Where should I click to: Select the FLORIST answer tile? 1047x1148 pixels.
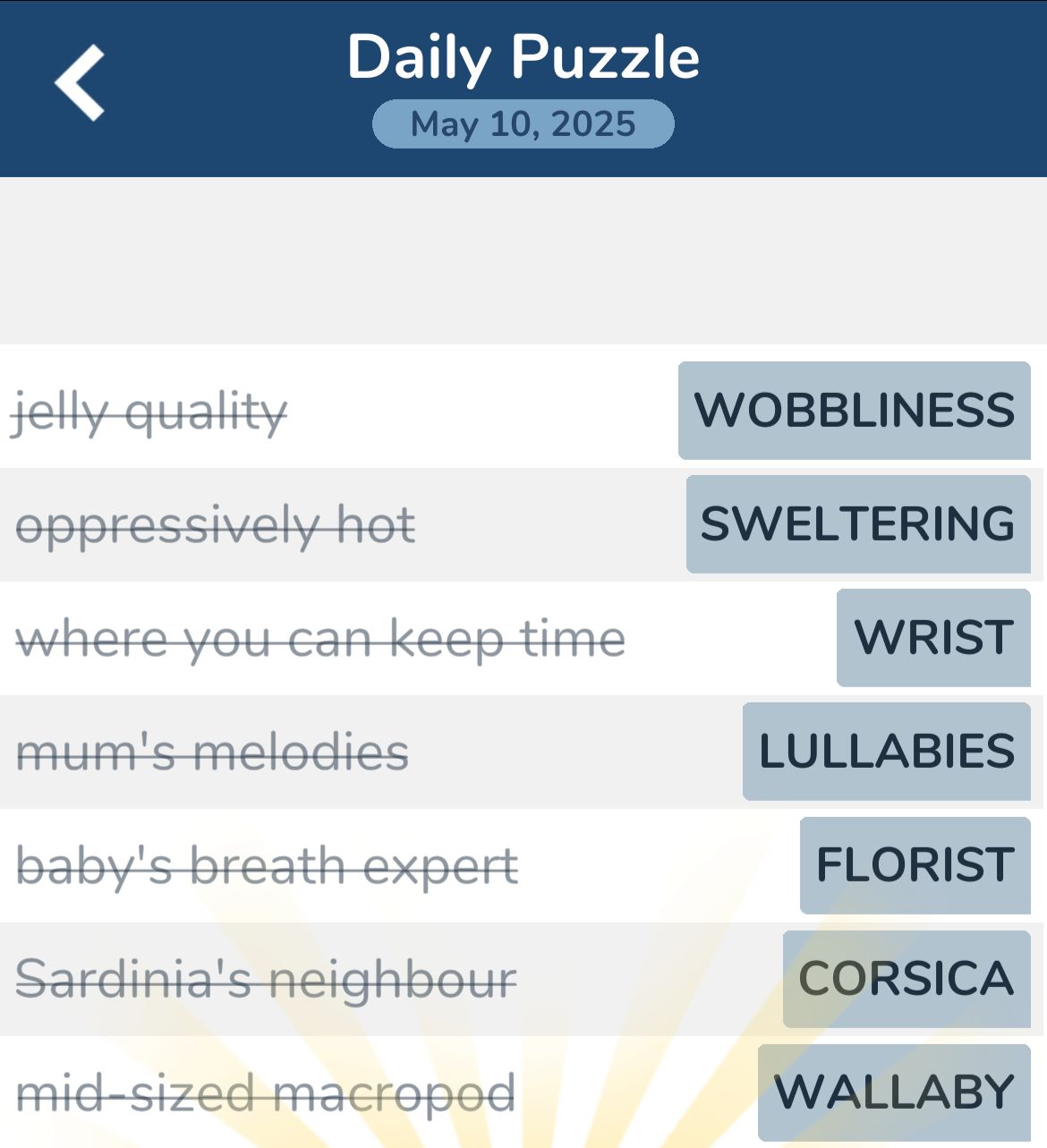click(915, 865)
